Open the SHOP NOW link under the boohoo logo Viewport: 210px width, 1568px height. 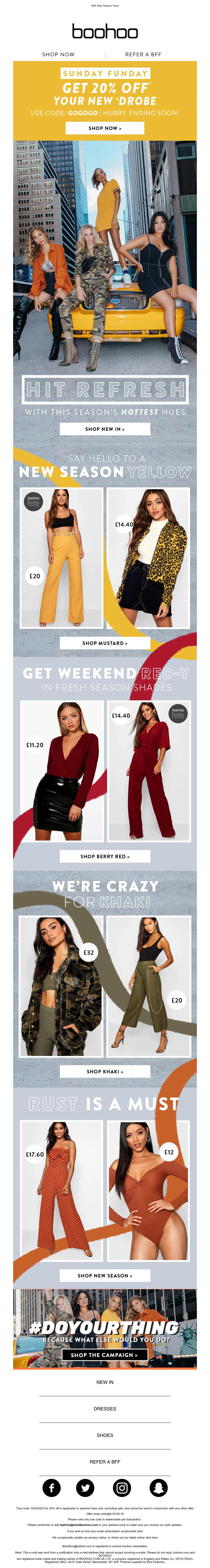pyautogui.click(x=58, y=54)
